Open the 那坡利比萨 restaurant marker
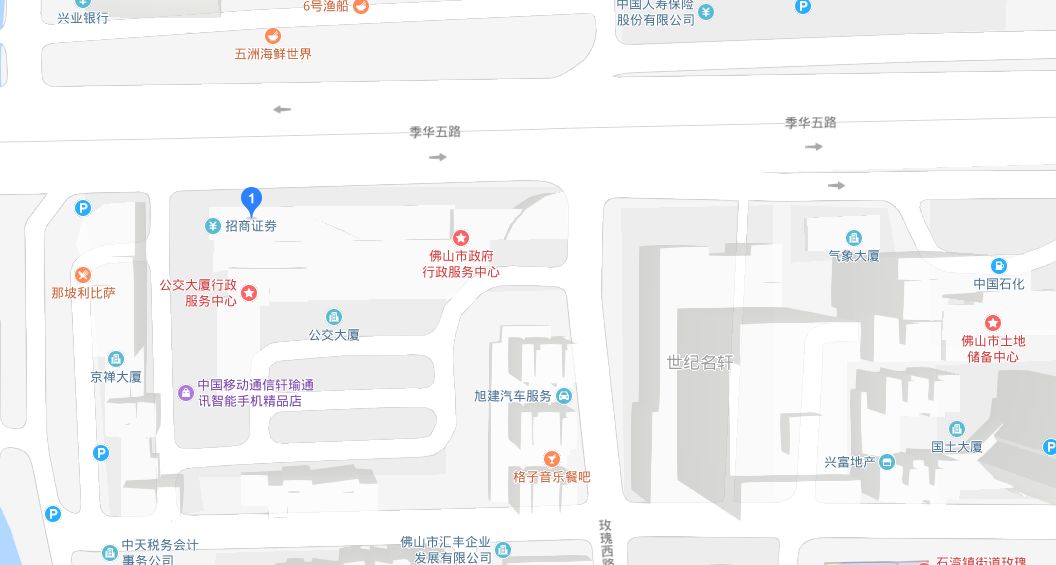Viewport: 1056px width, 565px height. (x=83, y=275)
